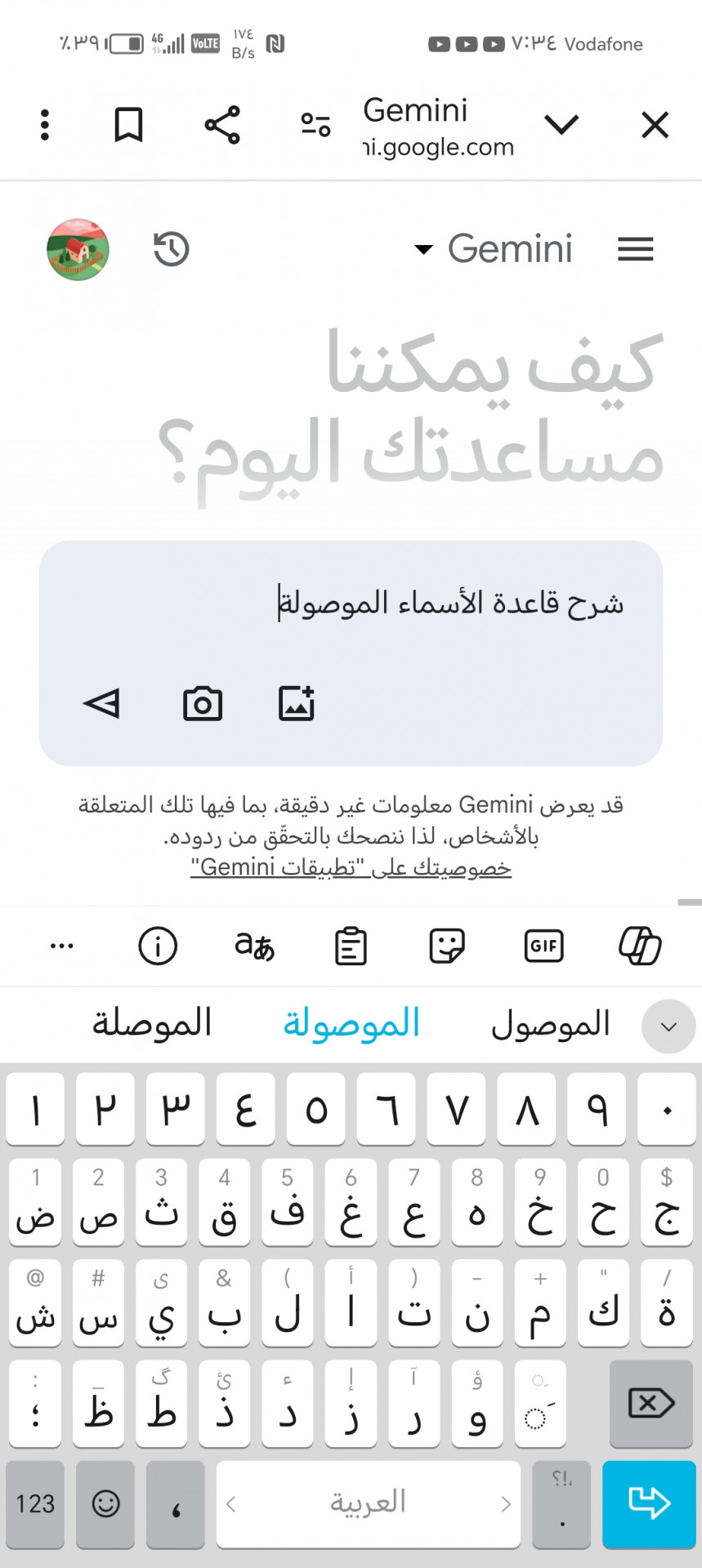Choose the suggestion الموصول
Image resolution: width=702 pixels, height=1568 pixels.
coord(550,1024)
